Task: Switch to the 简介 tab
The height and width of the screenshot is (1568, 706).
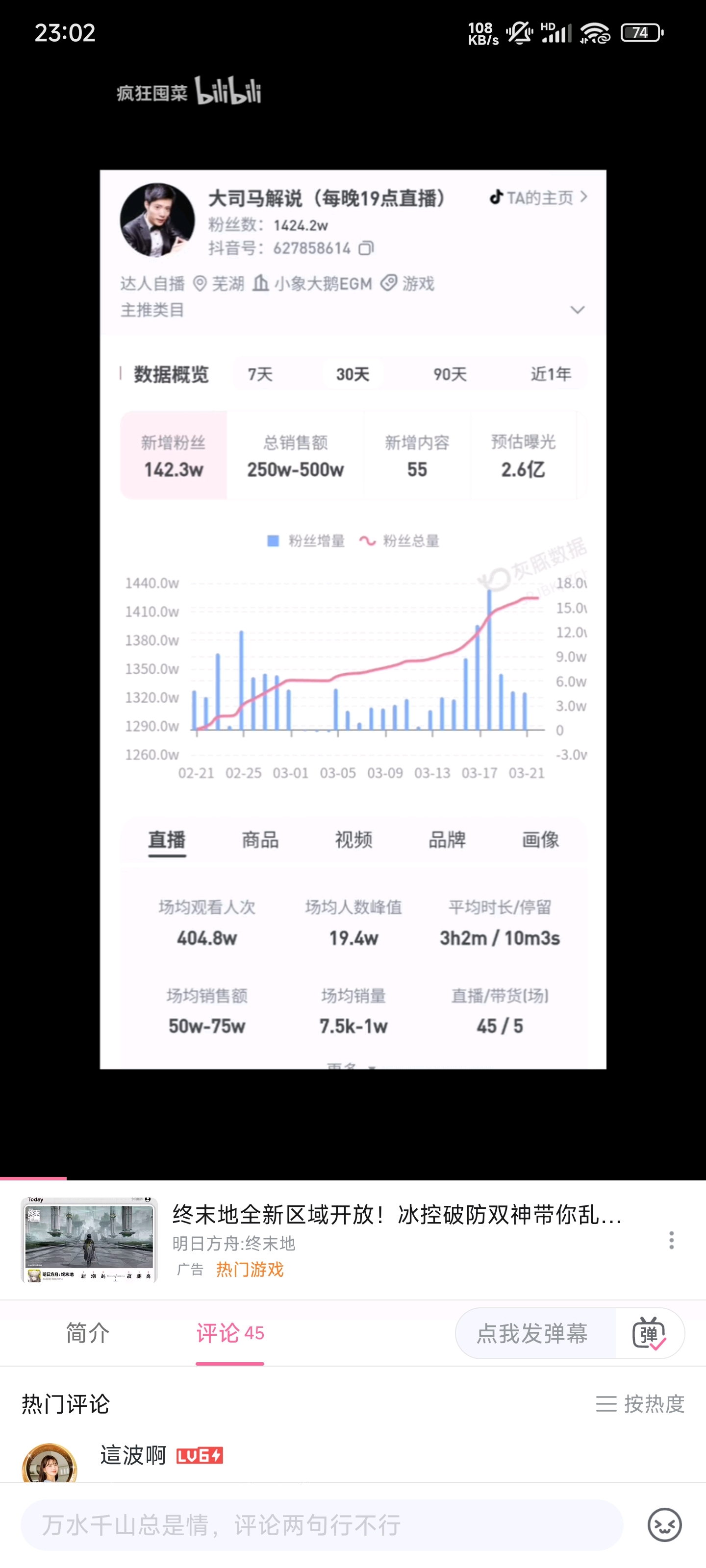Action: tap(88, 1333)
